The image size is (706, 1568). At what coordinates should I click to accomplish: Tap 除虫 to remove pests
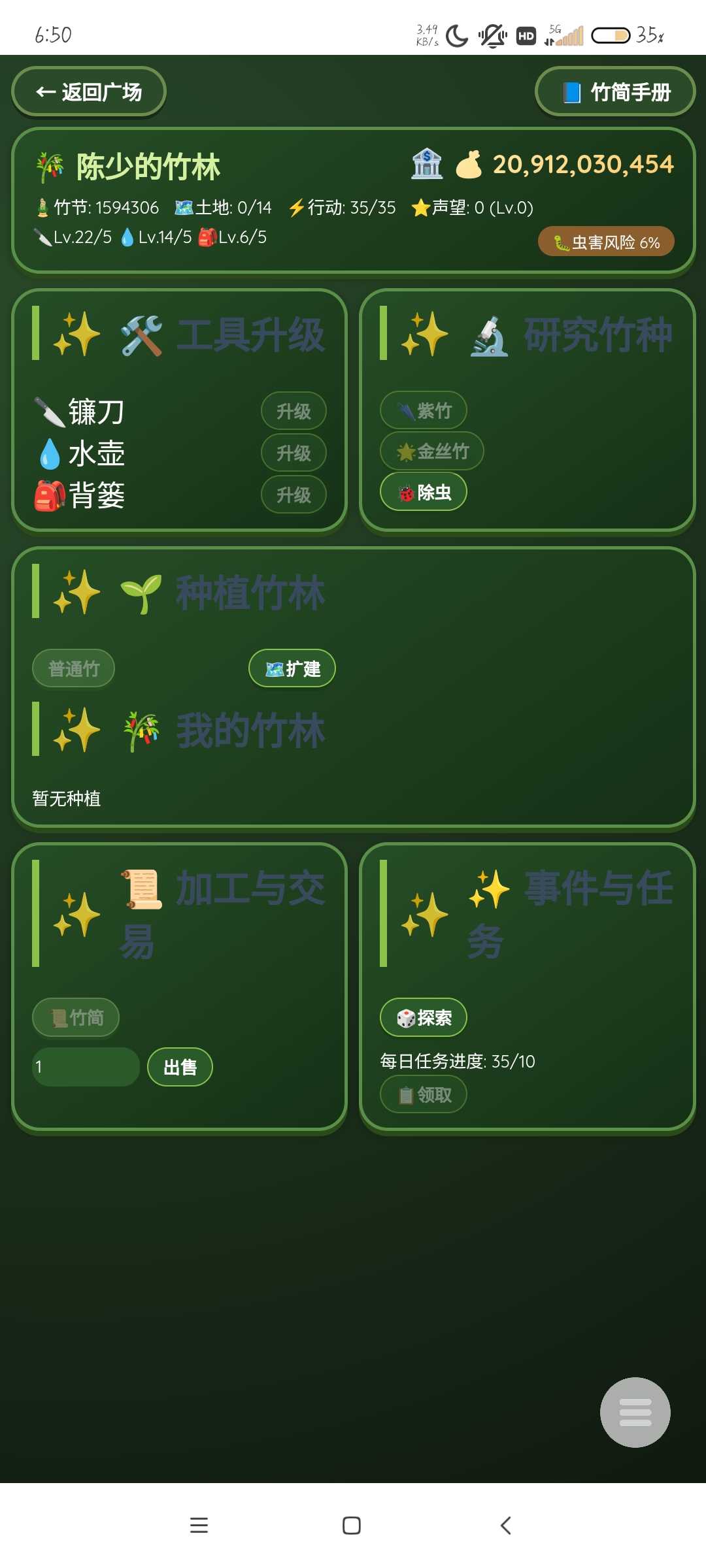(x=424, y=492)
